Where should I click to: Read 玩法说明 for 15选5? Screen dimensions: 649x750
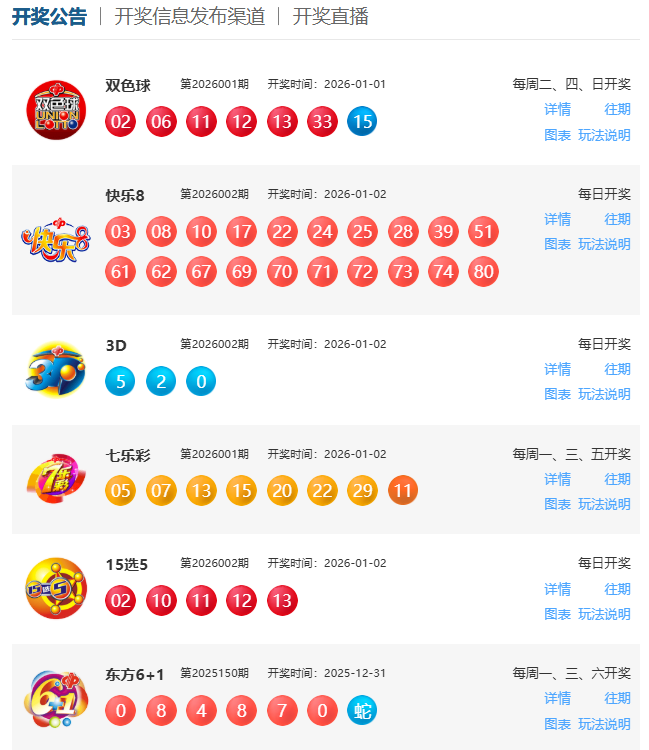[x=604, y=614]
